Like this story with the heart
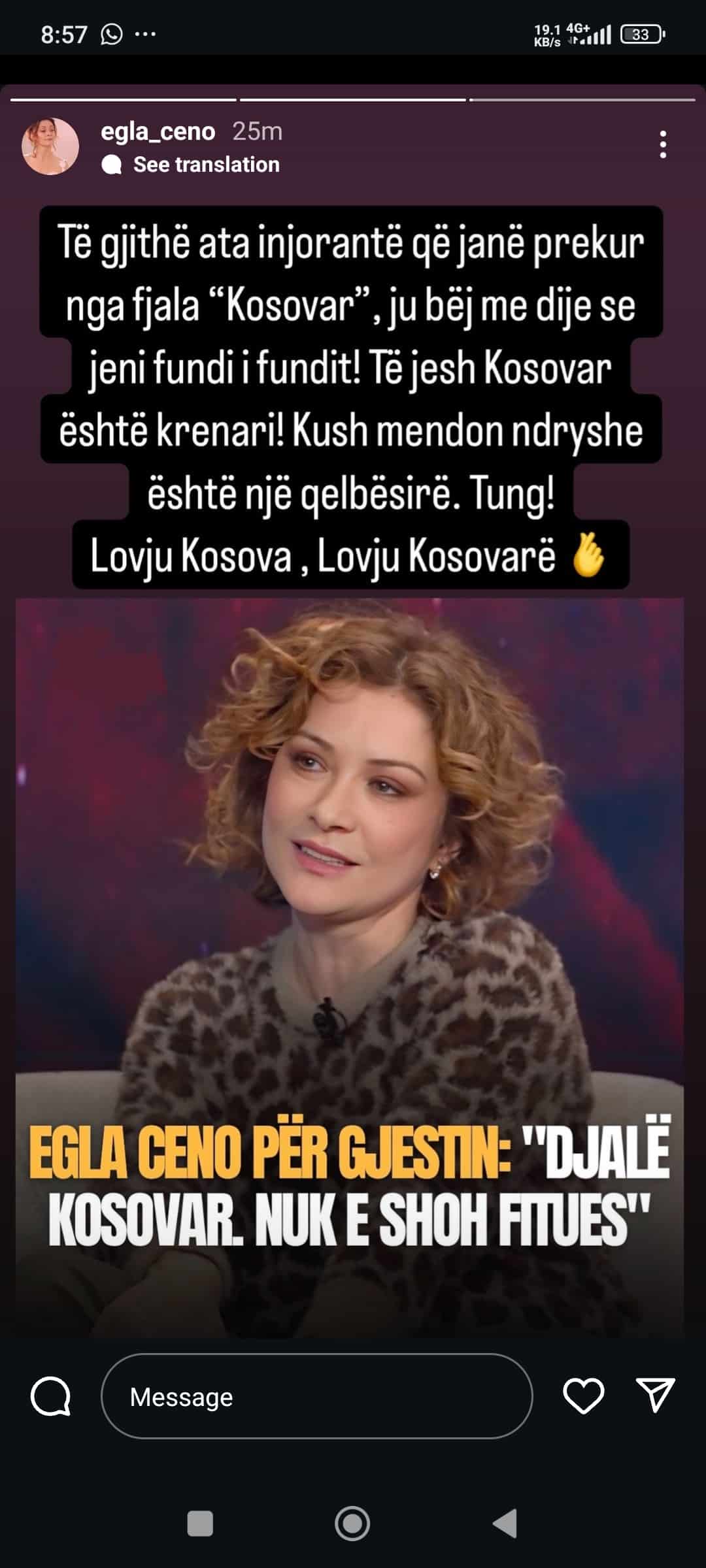The image size is (706, 1568). (x=583, y=1396)
